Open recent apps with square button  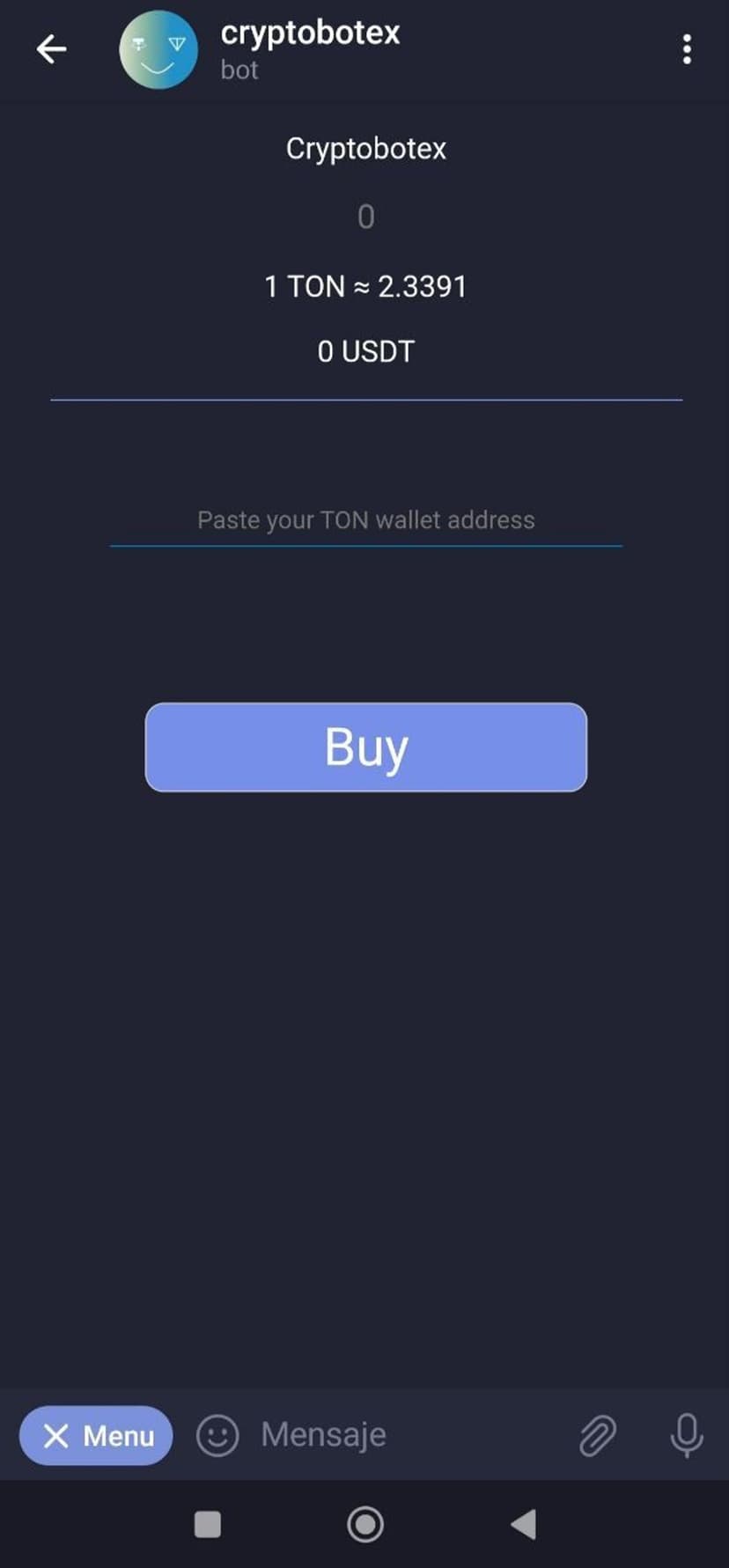tap(208, 1524)
